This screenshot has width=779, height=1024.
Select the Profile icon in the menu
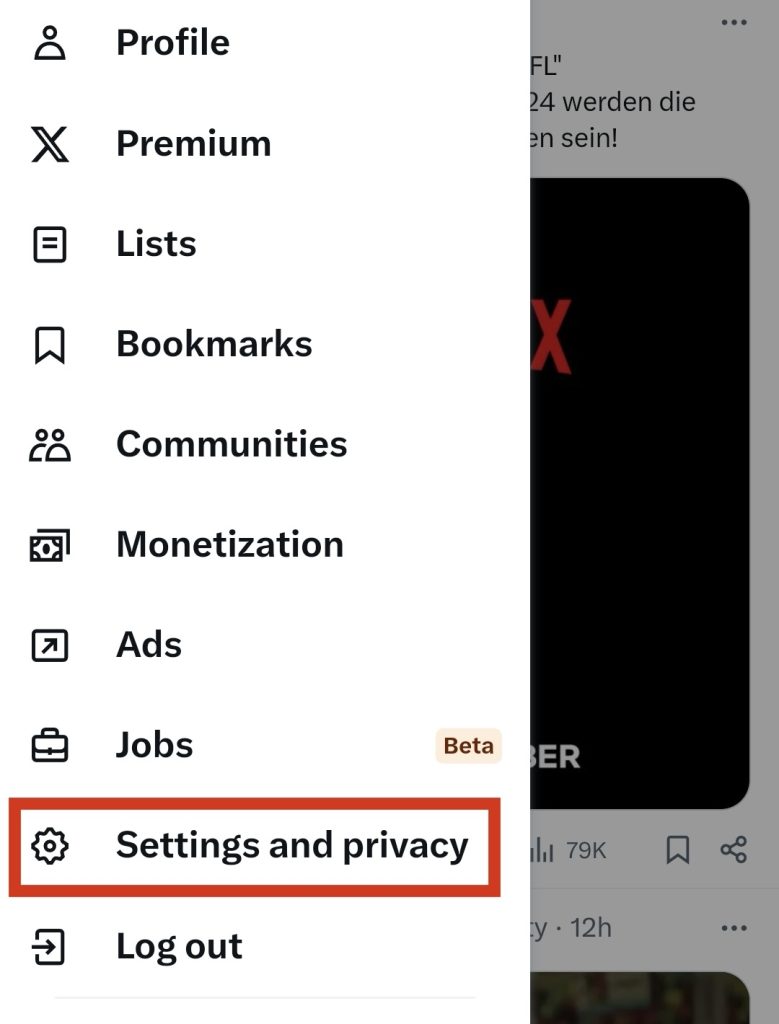pyautogui.click(x=48, y=42)
